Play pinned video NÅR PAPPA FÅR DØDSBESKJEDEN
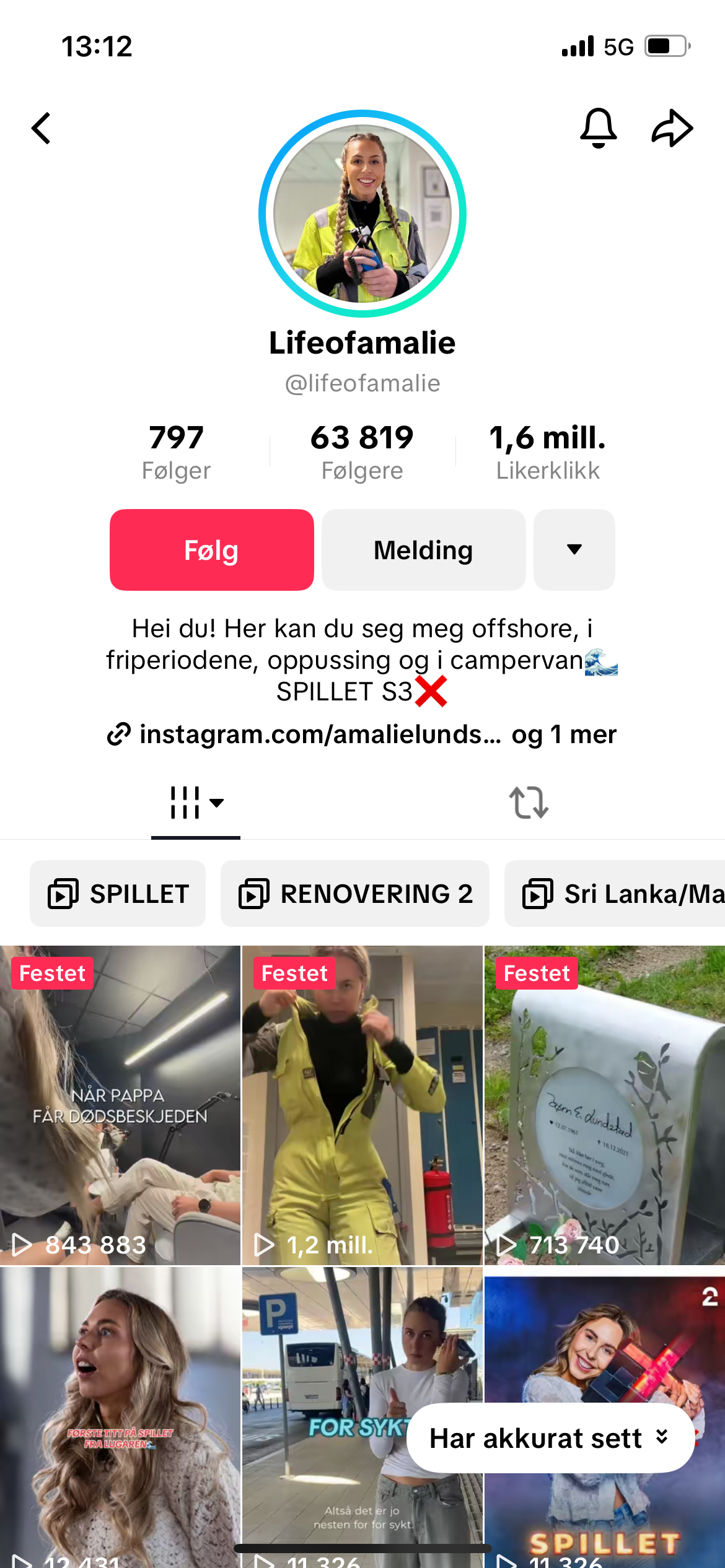Screen dimensions: 725x1568 tap(120, 1105)
